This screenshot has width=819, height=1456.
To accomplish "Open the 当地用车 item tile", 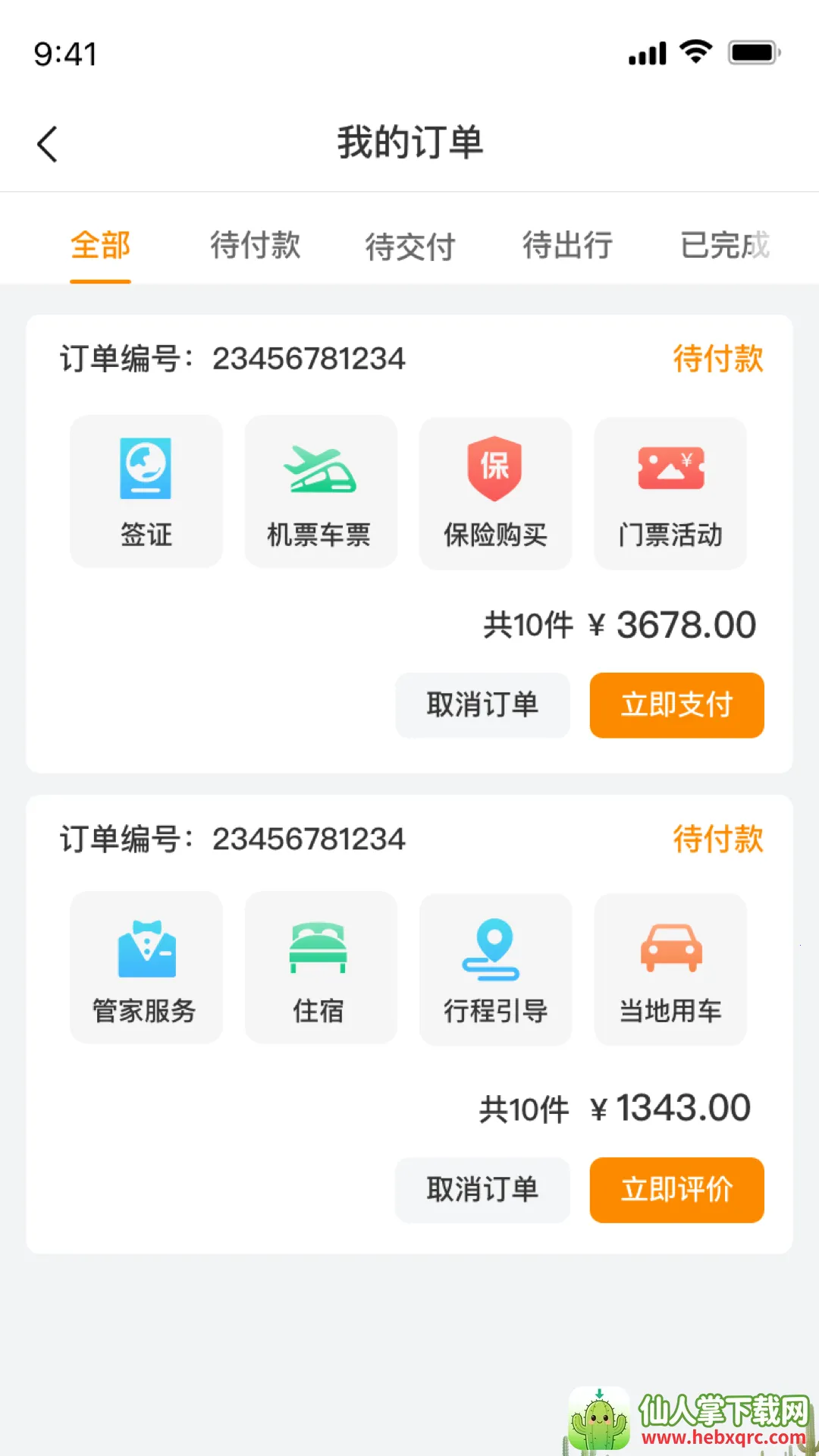I will [x=670, y=969].
